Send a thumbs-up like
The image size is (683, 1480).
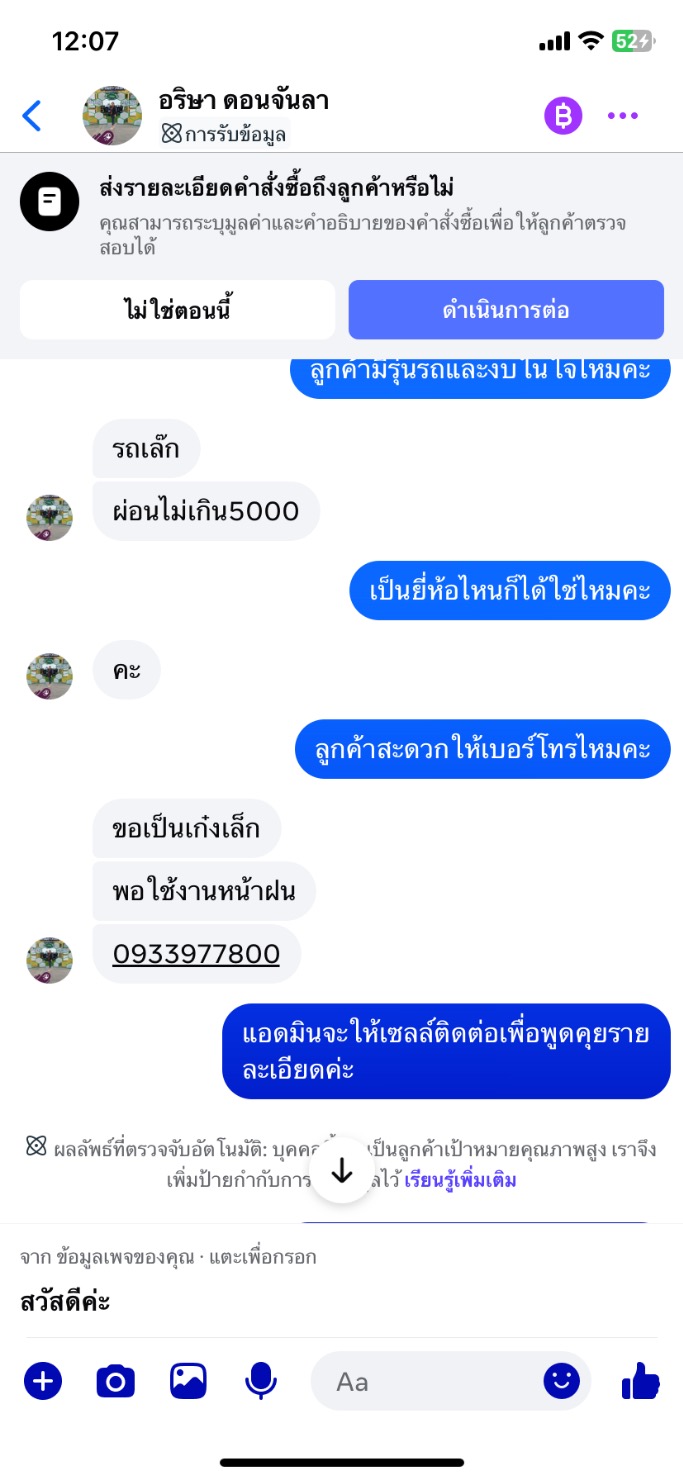(640, 1382)
